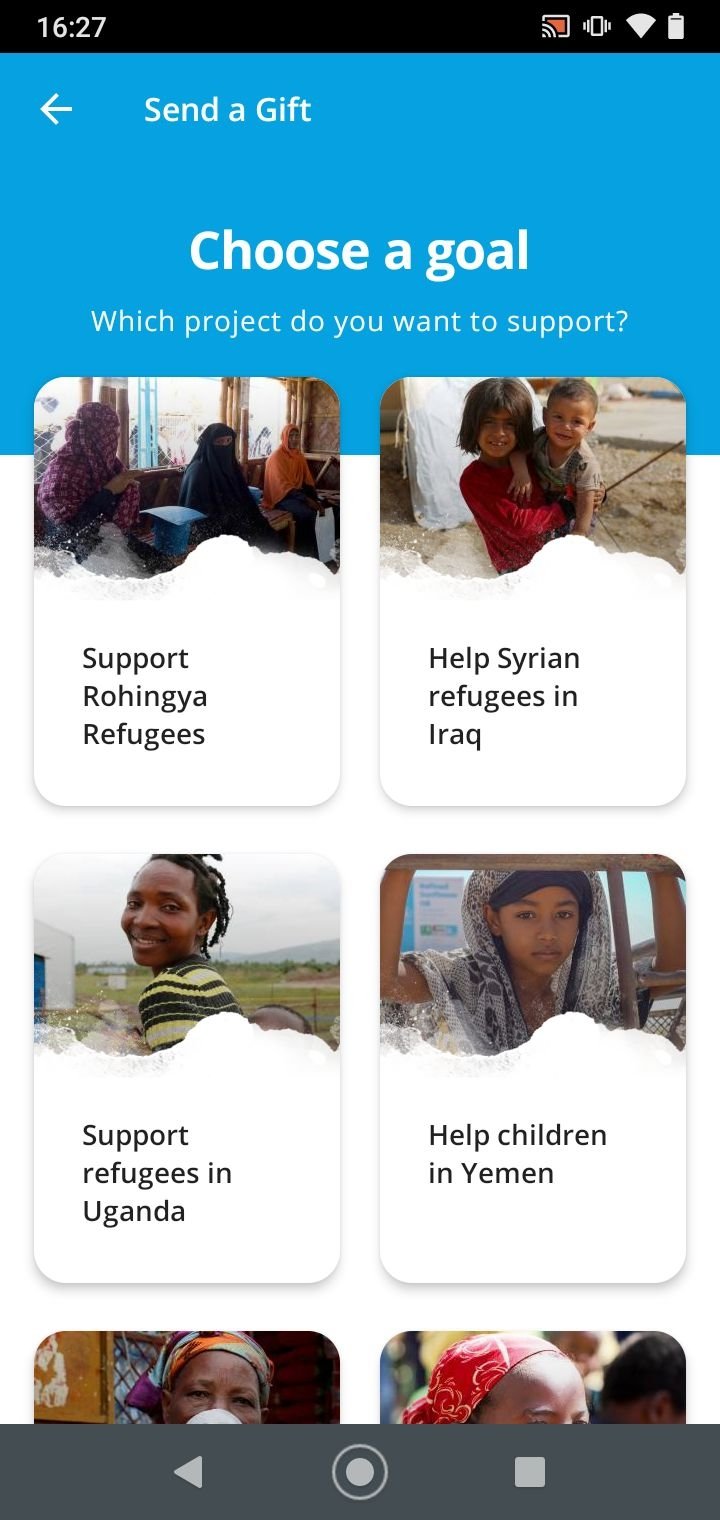Open the recent apps overview

pyautogui.click(x=529, y=1471)
